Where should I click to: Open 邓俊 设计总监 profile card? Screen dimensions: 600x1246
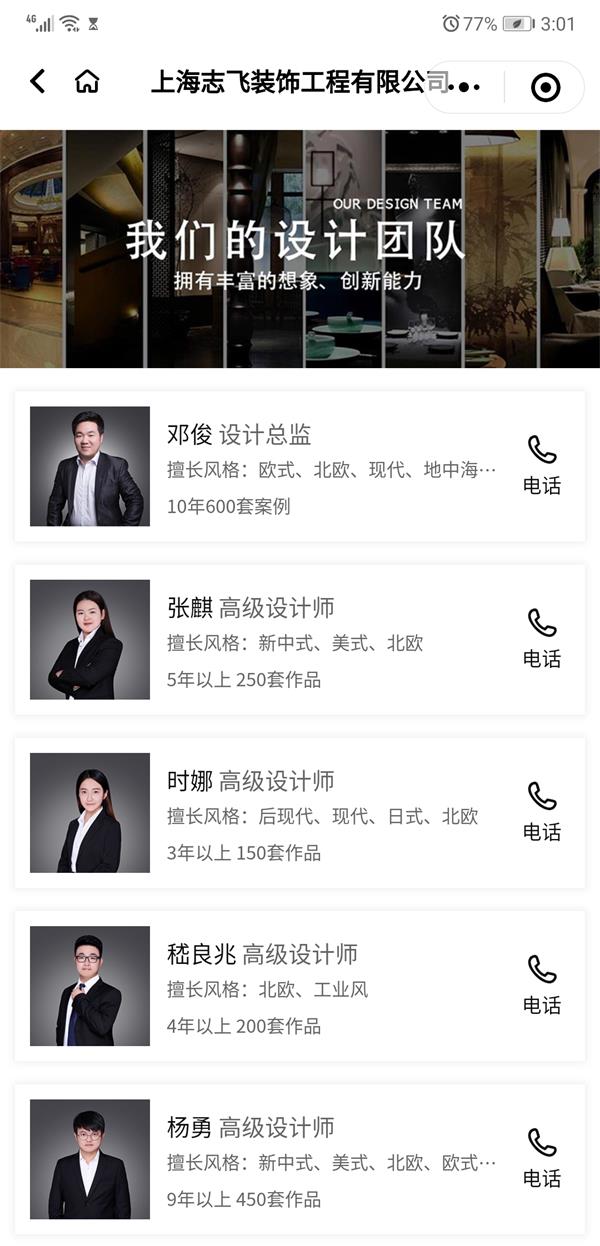[300, 466]
